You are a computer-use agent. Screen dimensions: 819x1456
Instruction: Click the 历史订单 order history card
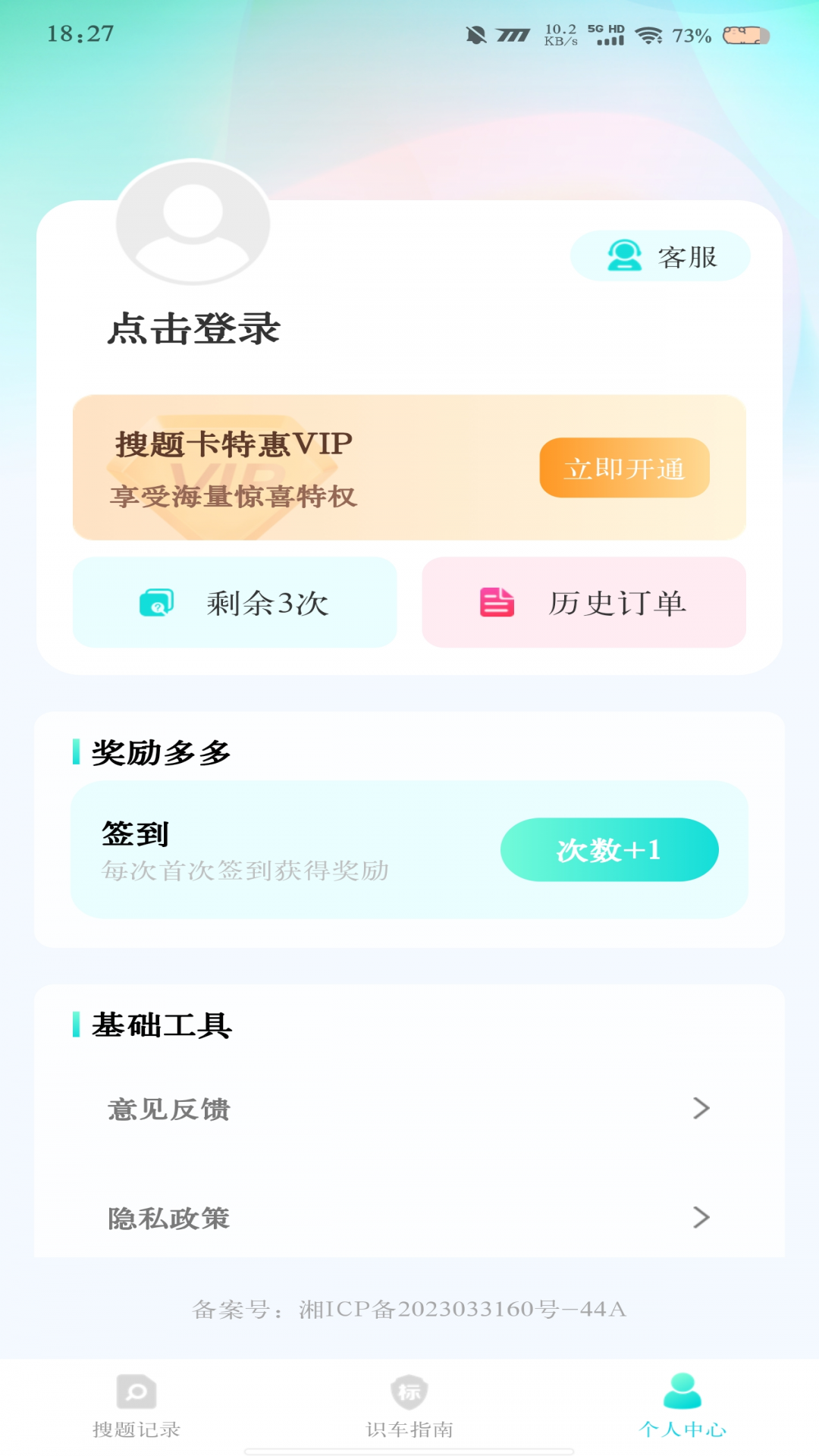pos(584,603)
